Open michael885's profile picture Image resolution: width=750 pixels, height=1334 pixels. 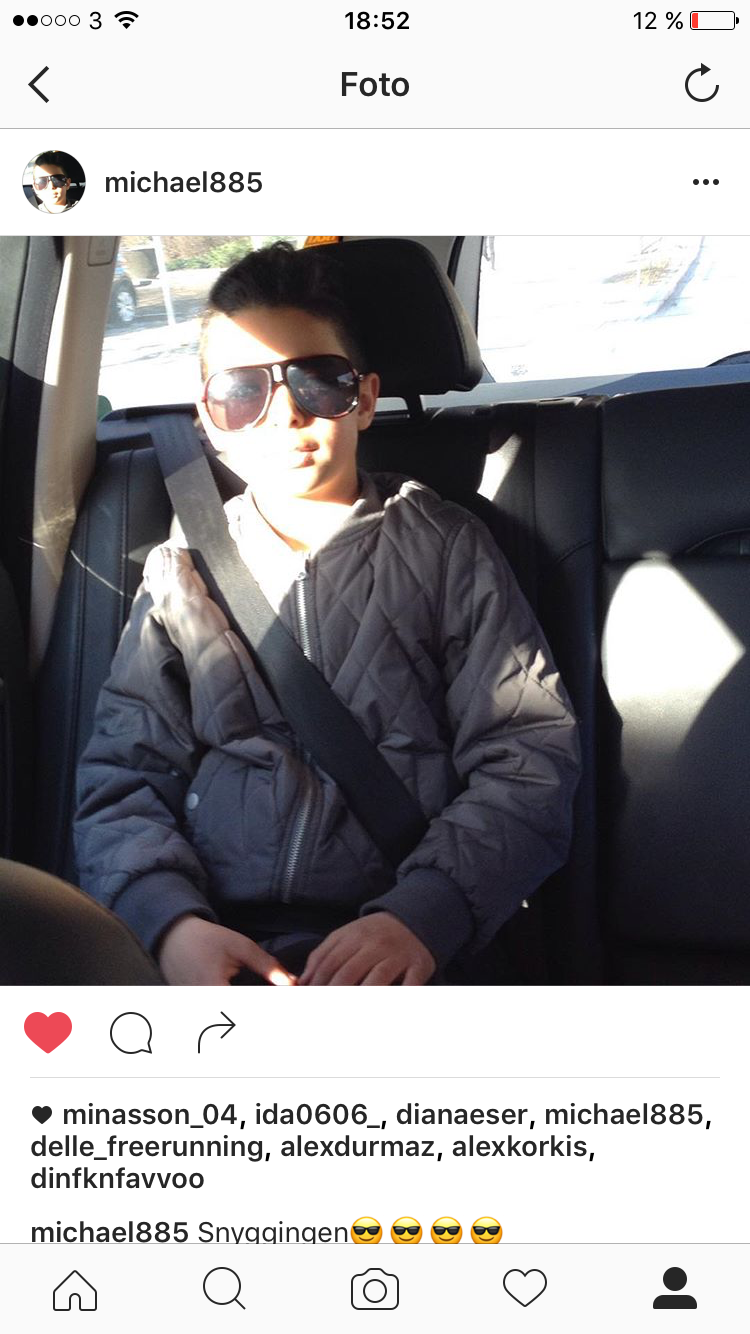point(54,182)
